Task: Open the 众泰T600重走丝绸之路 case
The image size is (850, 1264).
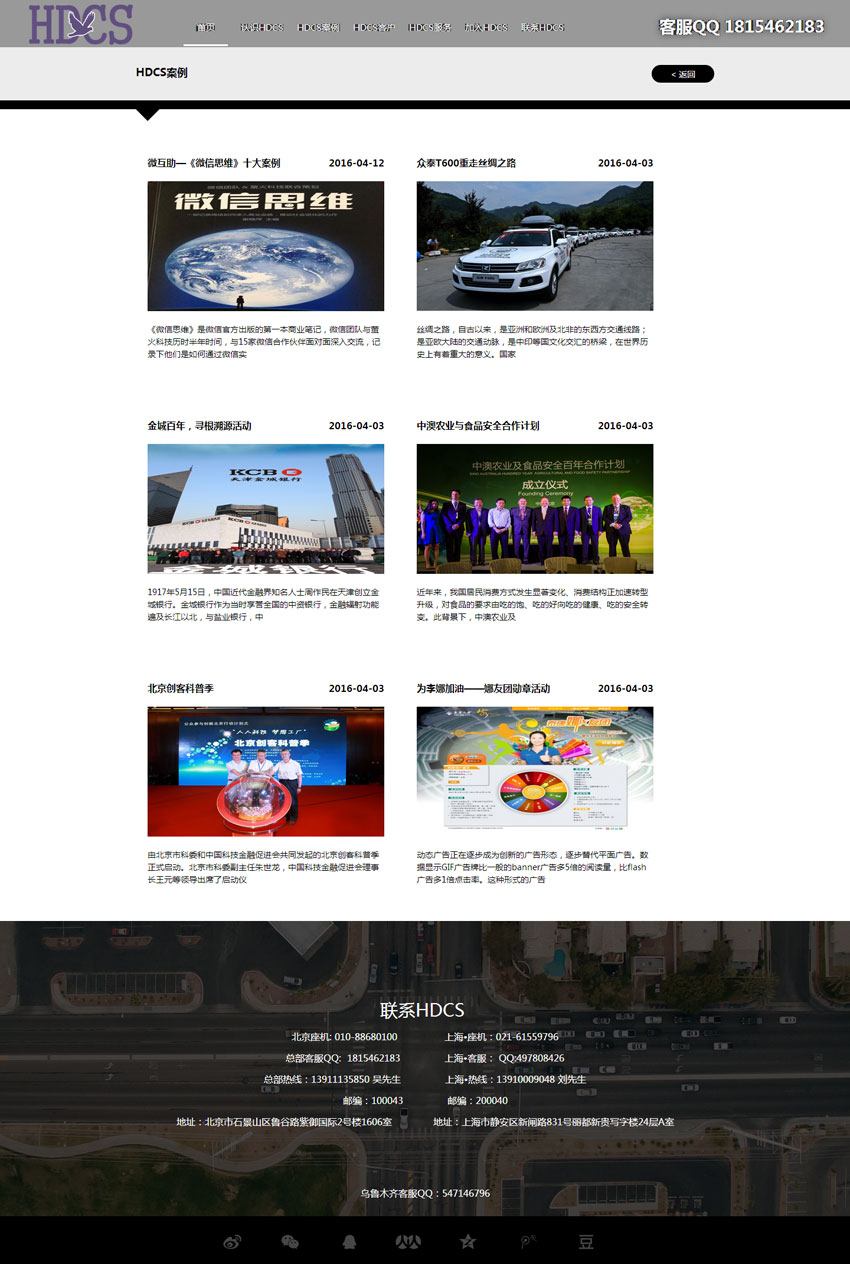Action: coord(534,245)
